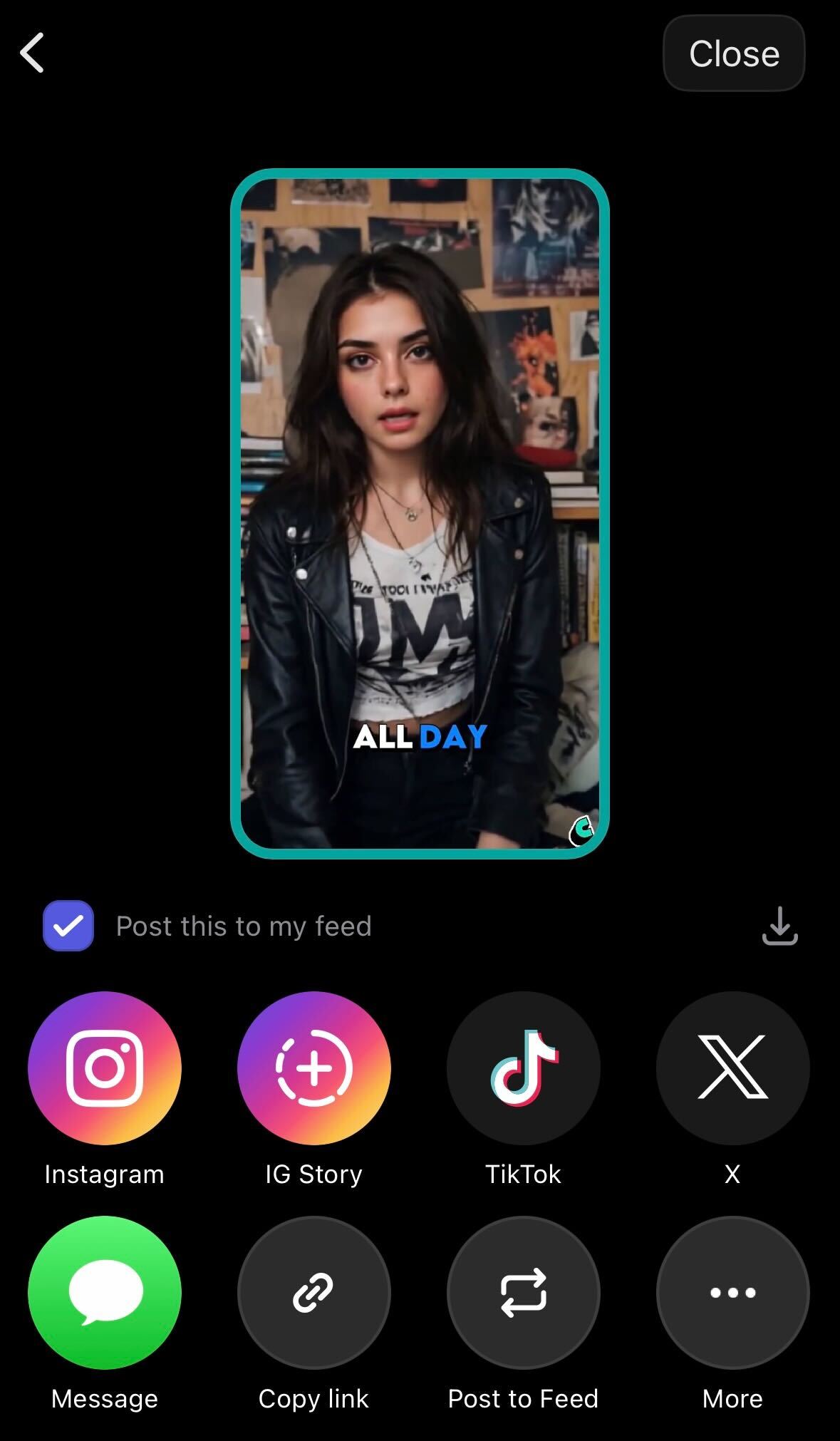
Task: Uncheck Post this to my feed
Action: 68,926
